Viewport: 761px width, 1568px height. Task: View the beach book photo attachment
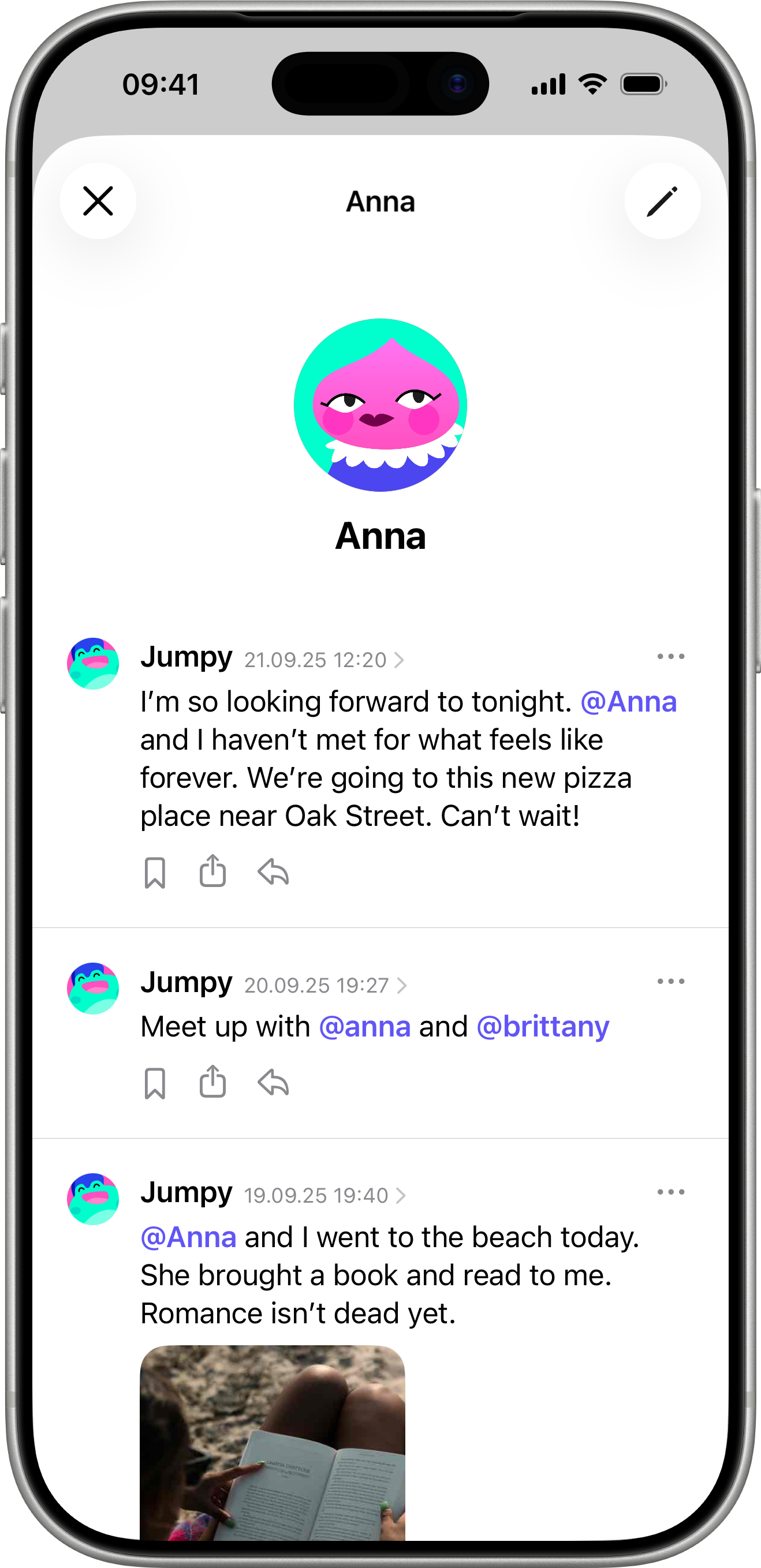click(272, 1442)
